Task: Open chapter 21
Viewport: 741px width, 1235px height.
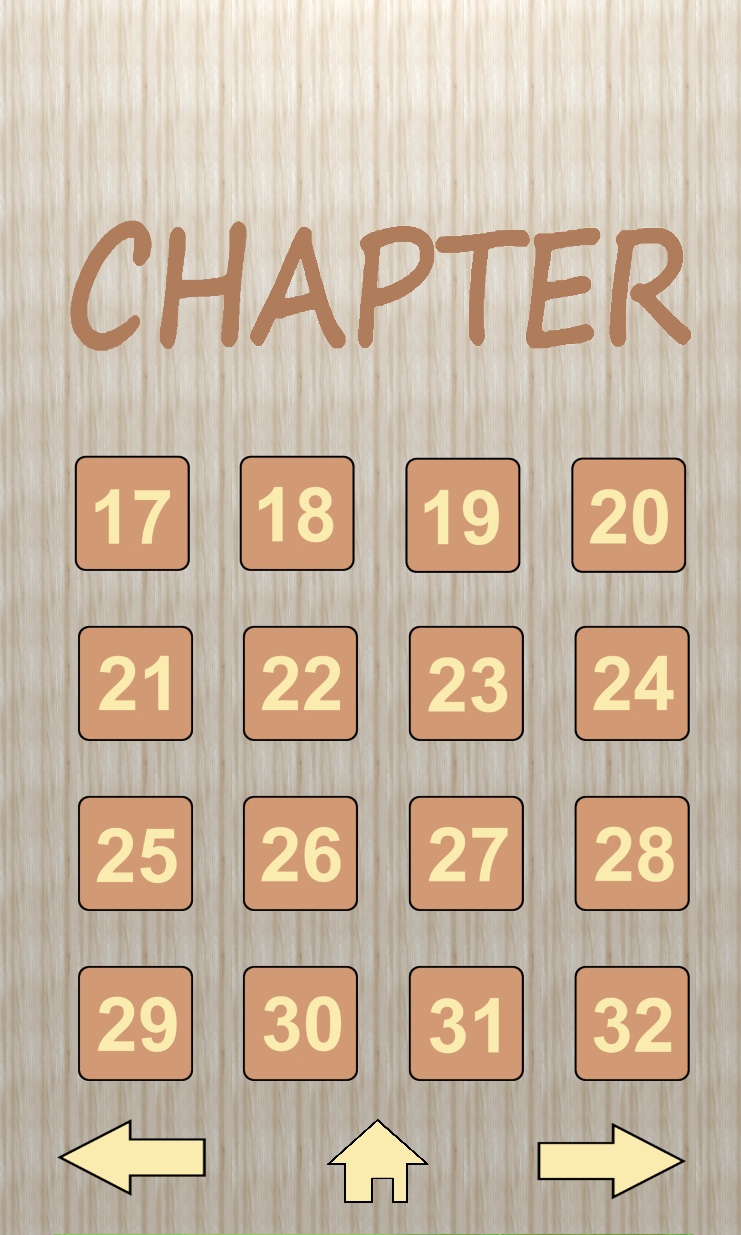Action: [x=135, y=683]
